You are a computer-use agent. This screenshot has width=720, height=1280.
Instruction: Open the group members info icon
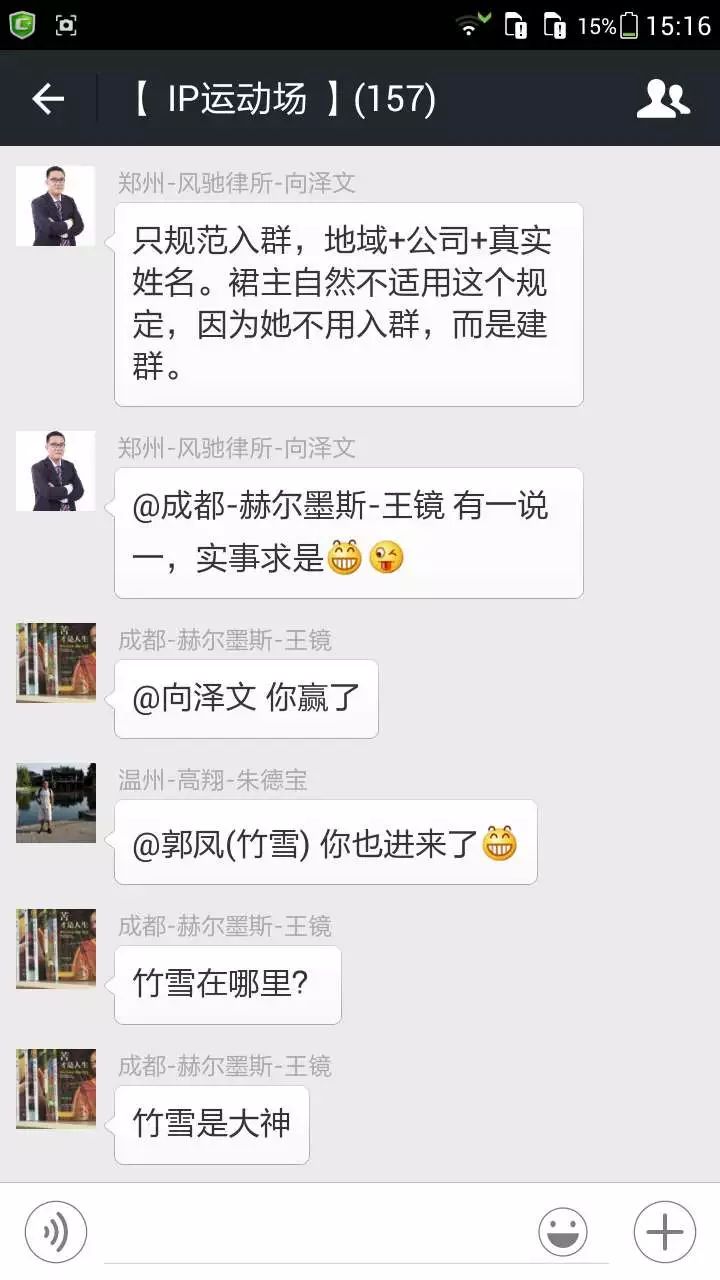pos(663,98)
